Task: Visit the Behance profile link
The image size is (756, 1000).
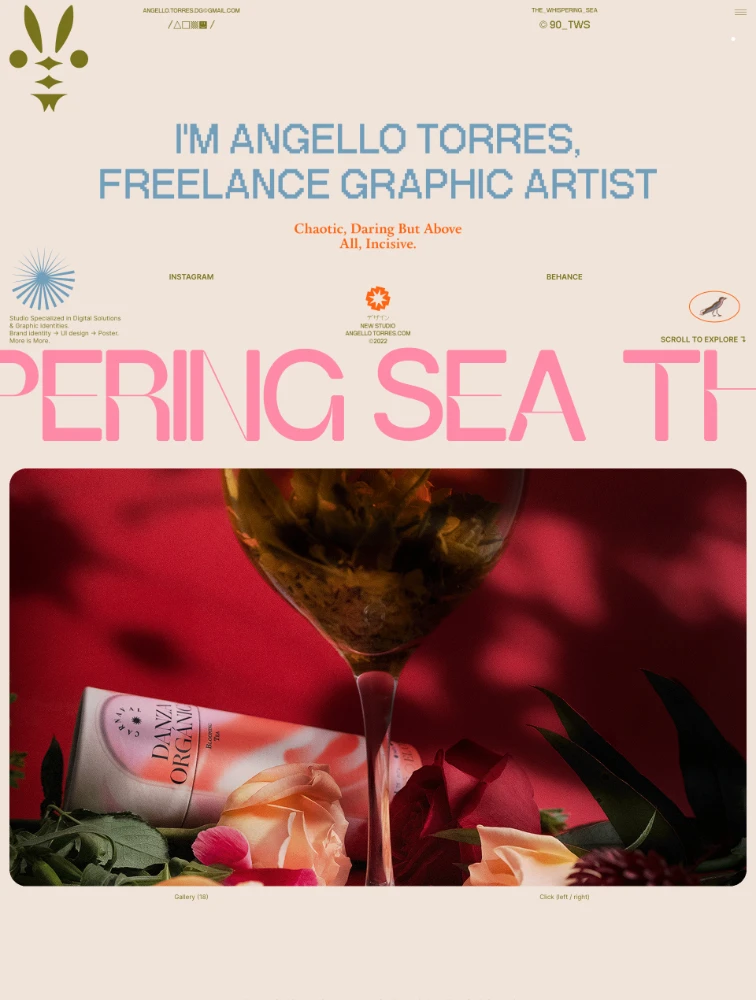Action: (564, 277)
